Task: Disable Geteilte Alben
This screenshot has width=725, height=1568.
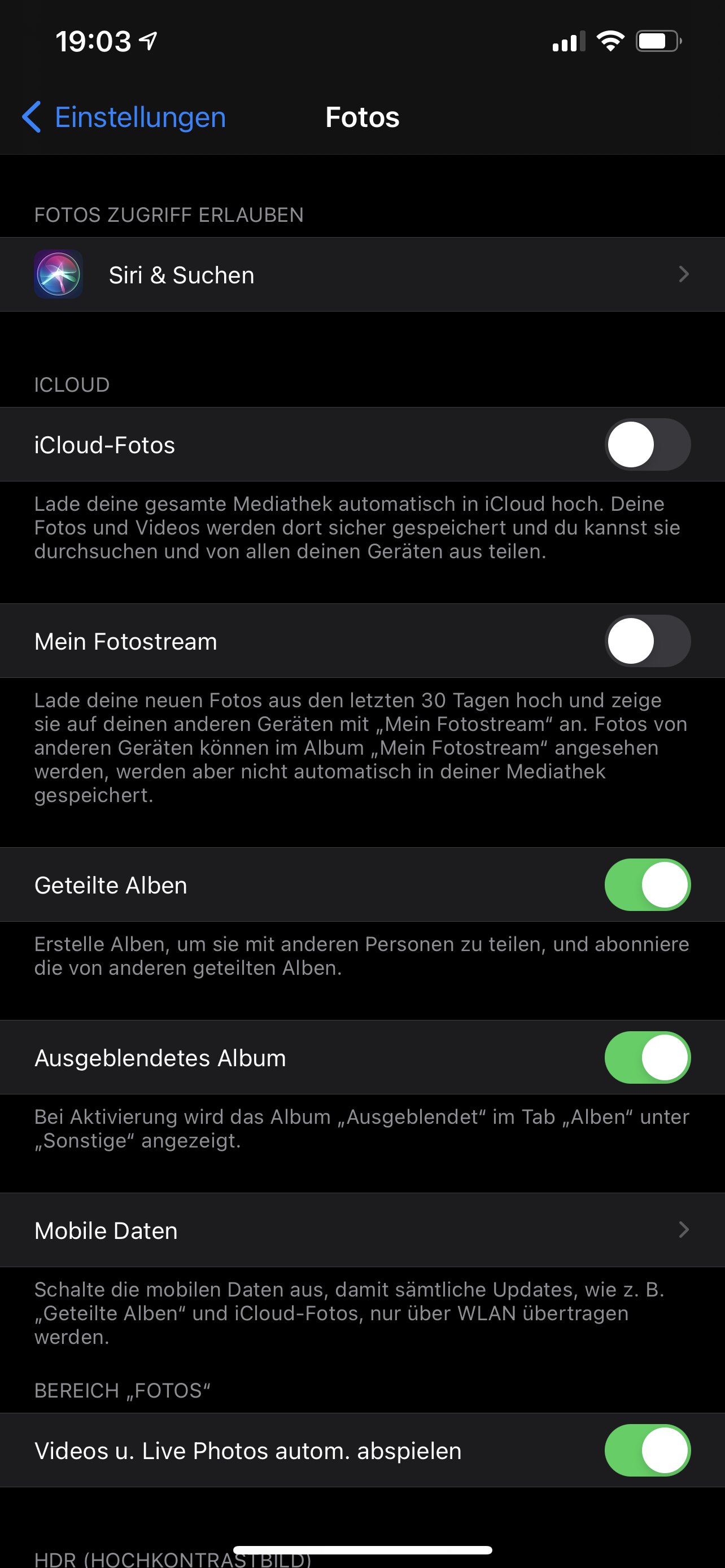Action: point(647,885)
